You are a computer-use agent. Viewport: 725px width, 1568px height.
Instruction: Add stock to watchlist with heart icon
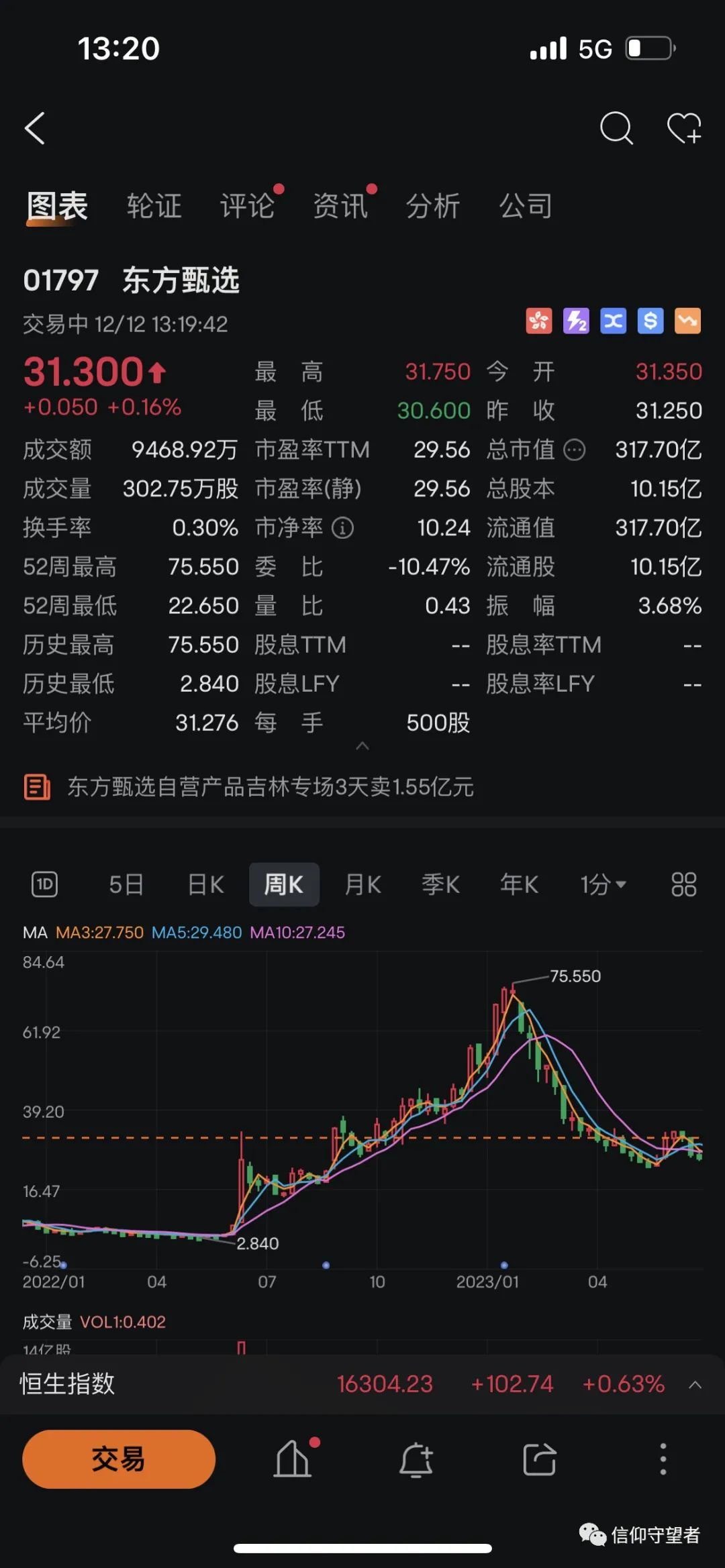tap(684, 128)
